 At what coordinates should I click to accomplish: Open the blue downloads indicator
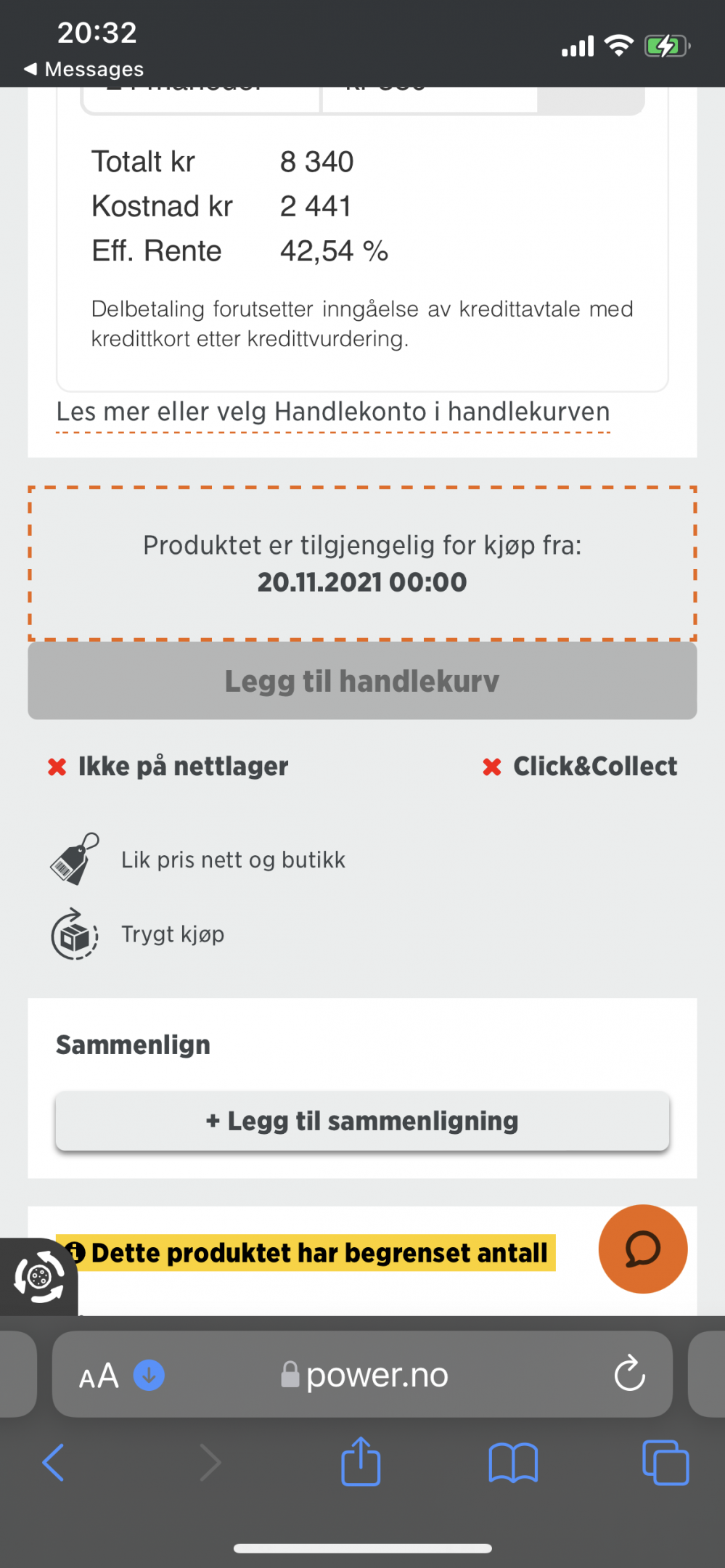pos(149,1375)
